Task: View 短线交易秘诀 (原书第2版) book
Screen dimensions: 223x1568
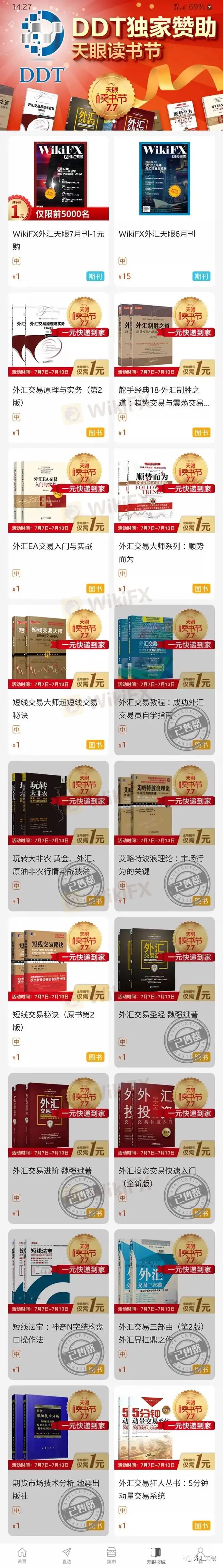Action: (59, 989)
